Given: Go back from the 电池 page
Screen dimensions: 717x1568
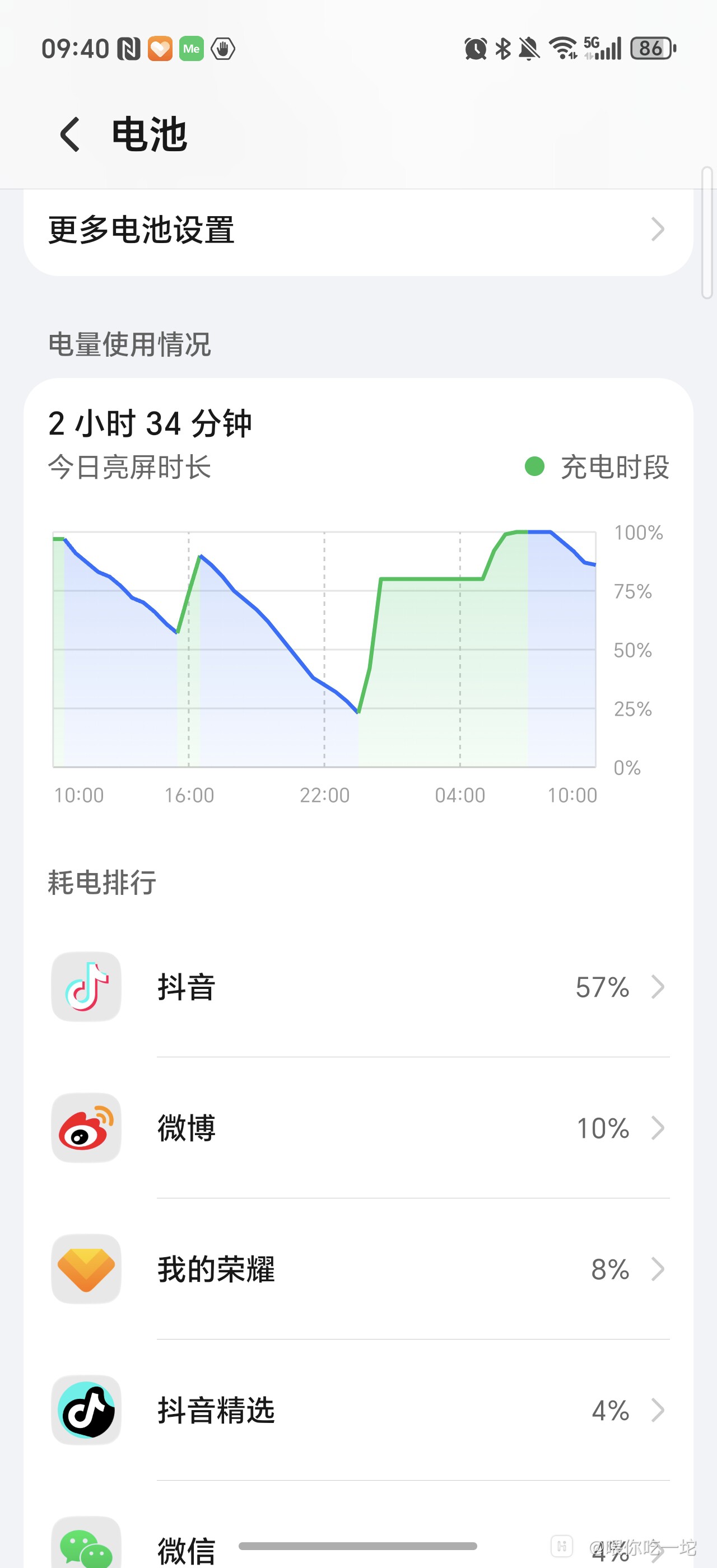Looking at the screenshot, I should [x=70, y=134].
